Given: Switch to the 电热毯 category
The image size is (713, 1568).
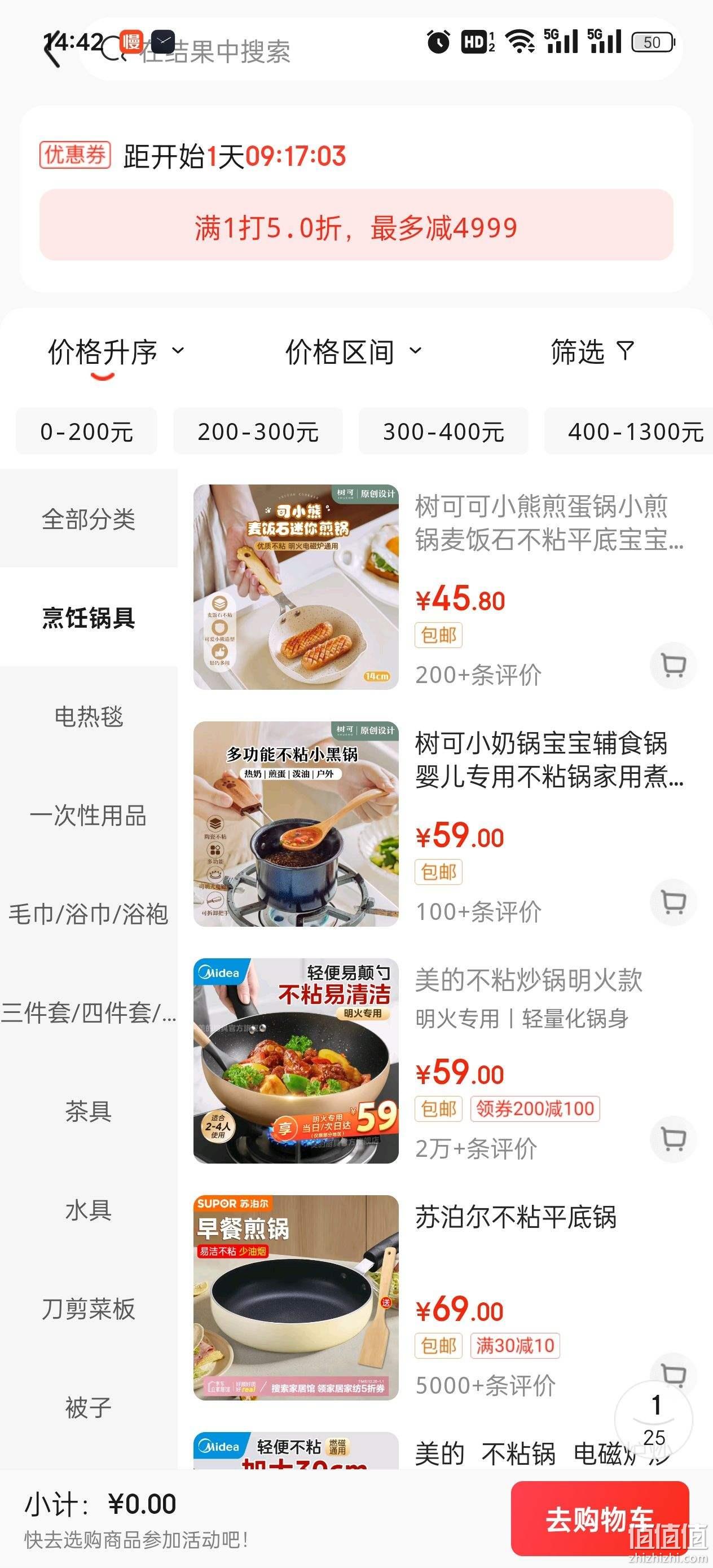Looking at the screenshot, I should (89, 716).
